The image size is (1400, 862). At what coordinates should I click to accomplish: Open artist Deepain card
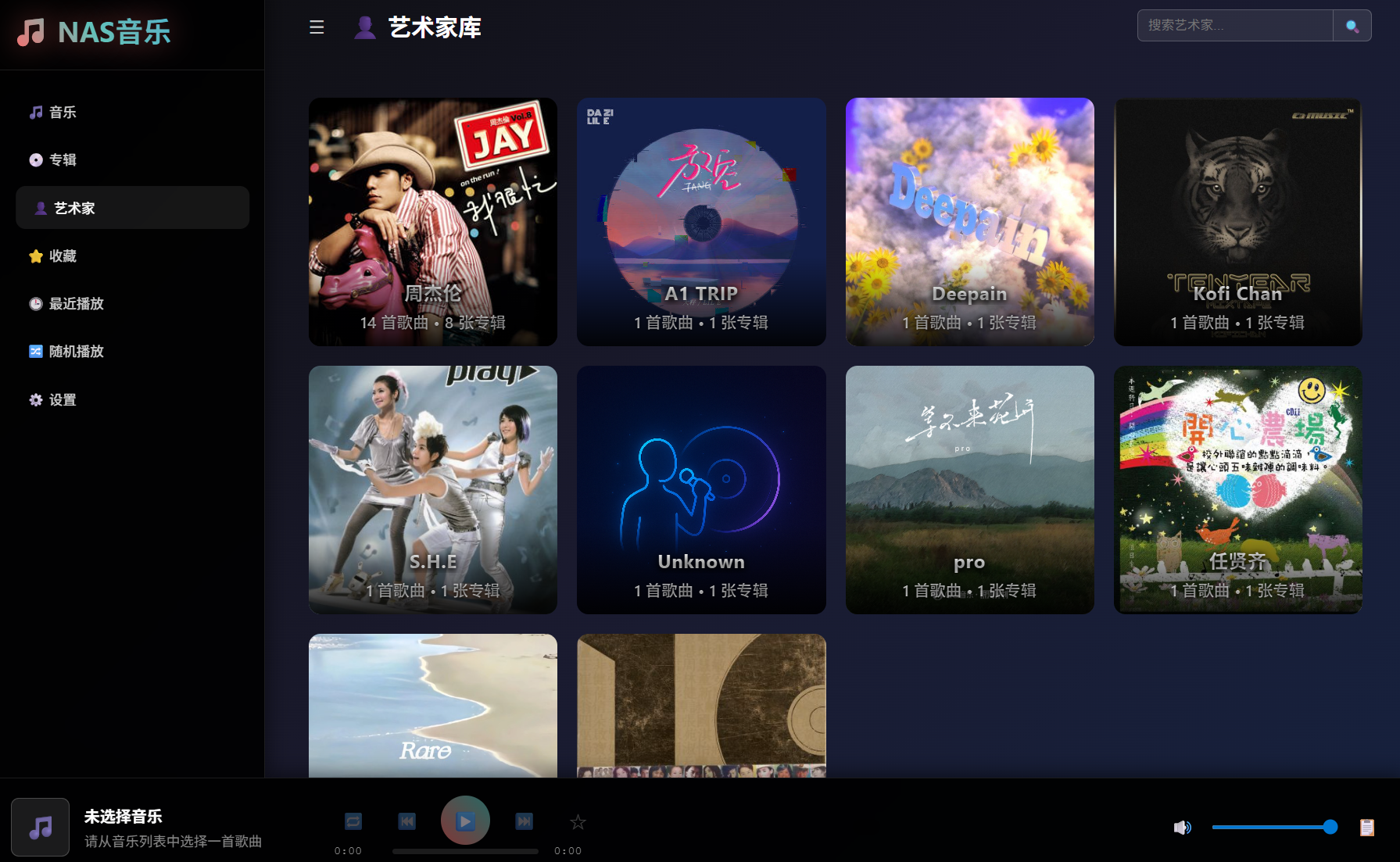(969, 221)
